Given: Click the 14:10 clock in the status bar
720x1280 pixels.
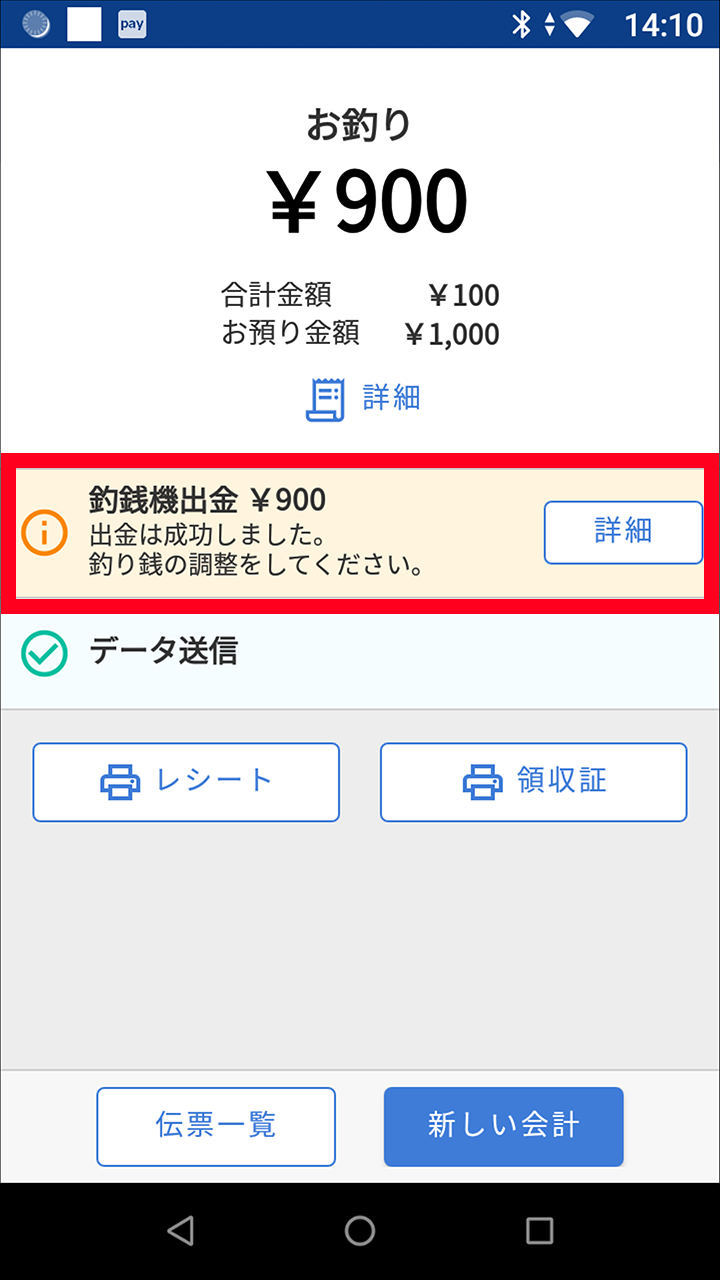Looking at the screenshot, I should click(x=668, y=23).
